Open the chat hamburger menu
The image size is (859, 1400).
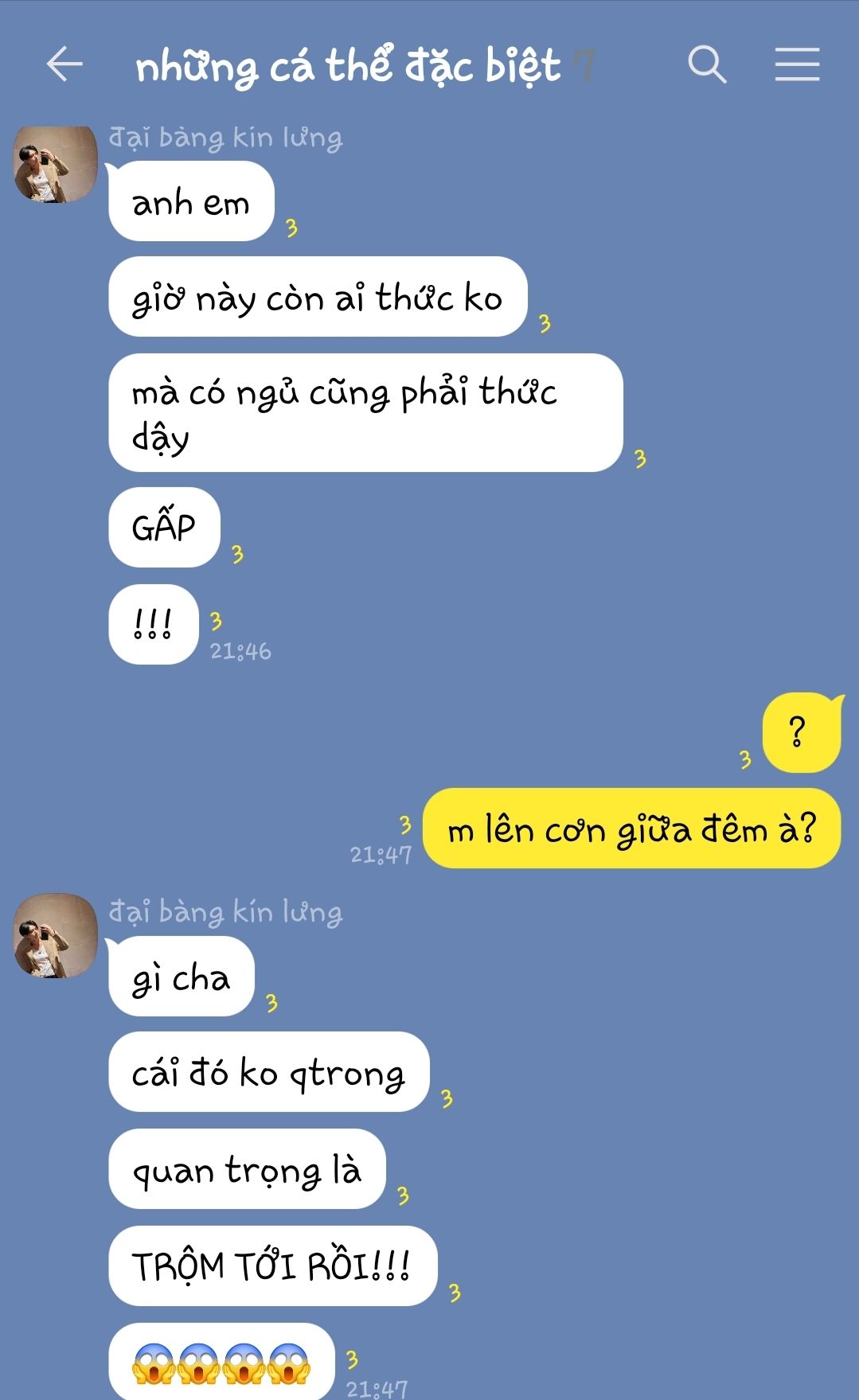point(797,64)
